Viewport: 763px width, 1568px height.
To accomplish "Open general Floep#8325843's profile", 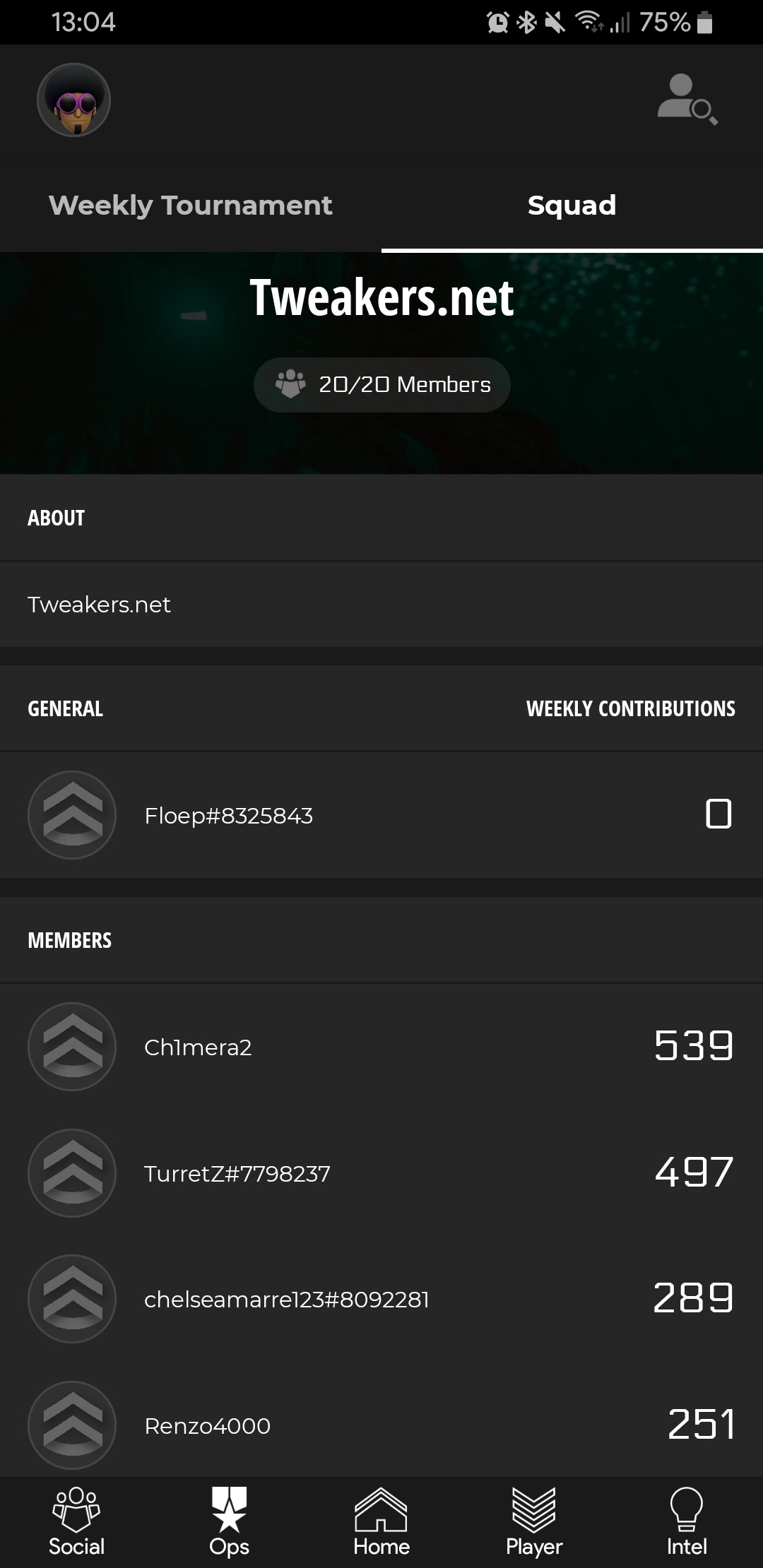I will pyautogui.click(x=228, y=816).
